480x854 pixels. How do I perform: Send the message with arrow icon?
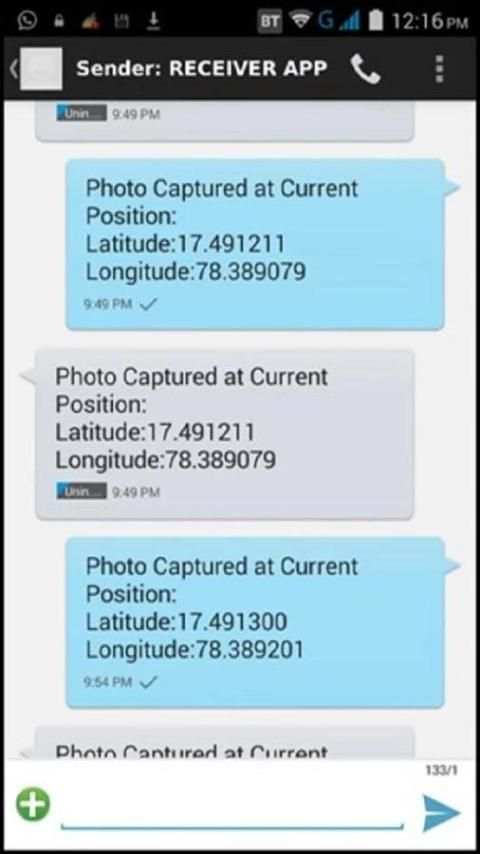[x=441, y=813]
